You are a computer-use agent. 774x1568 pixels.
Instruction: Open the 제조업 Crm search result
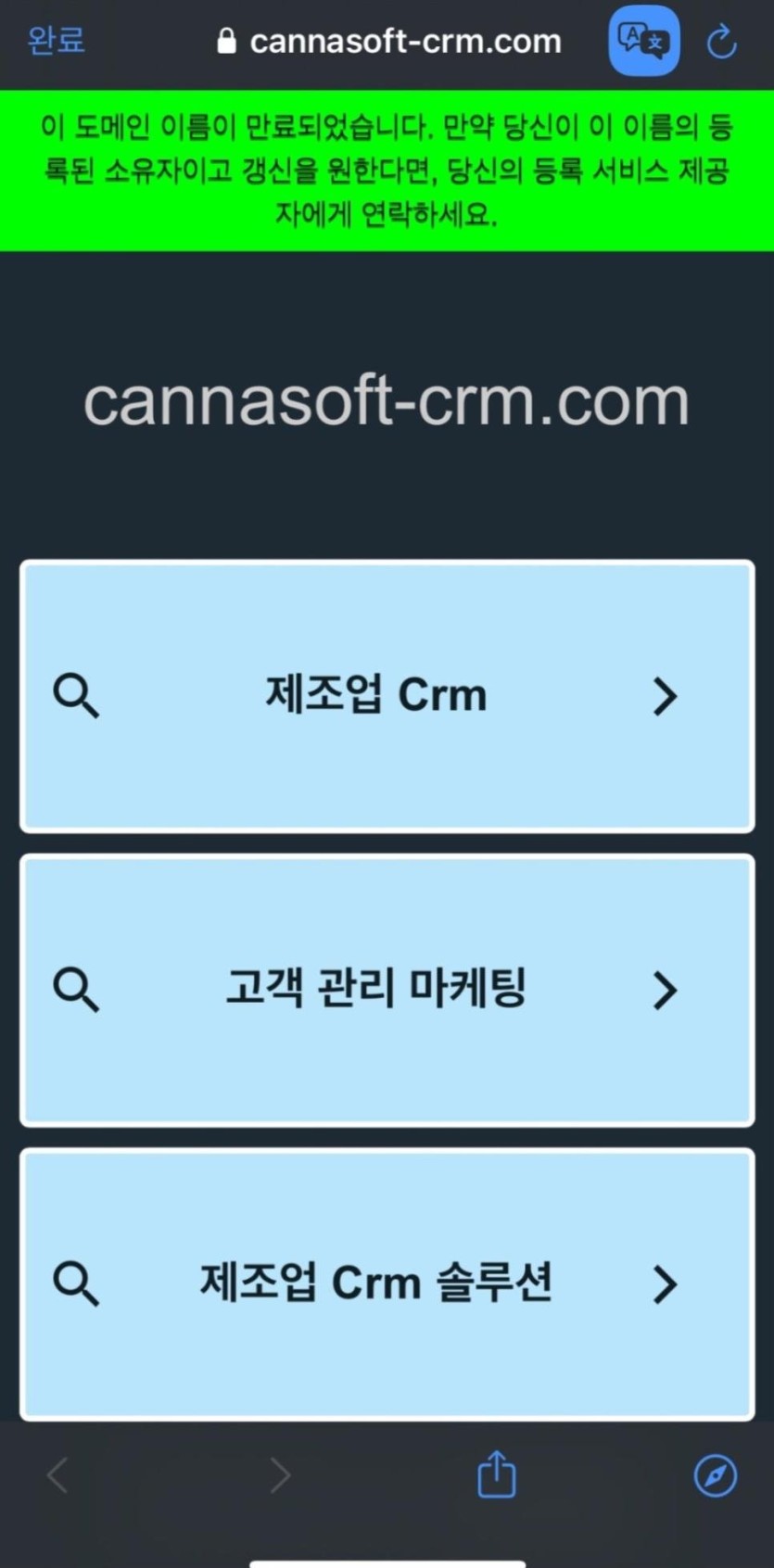pos(387,696)
